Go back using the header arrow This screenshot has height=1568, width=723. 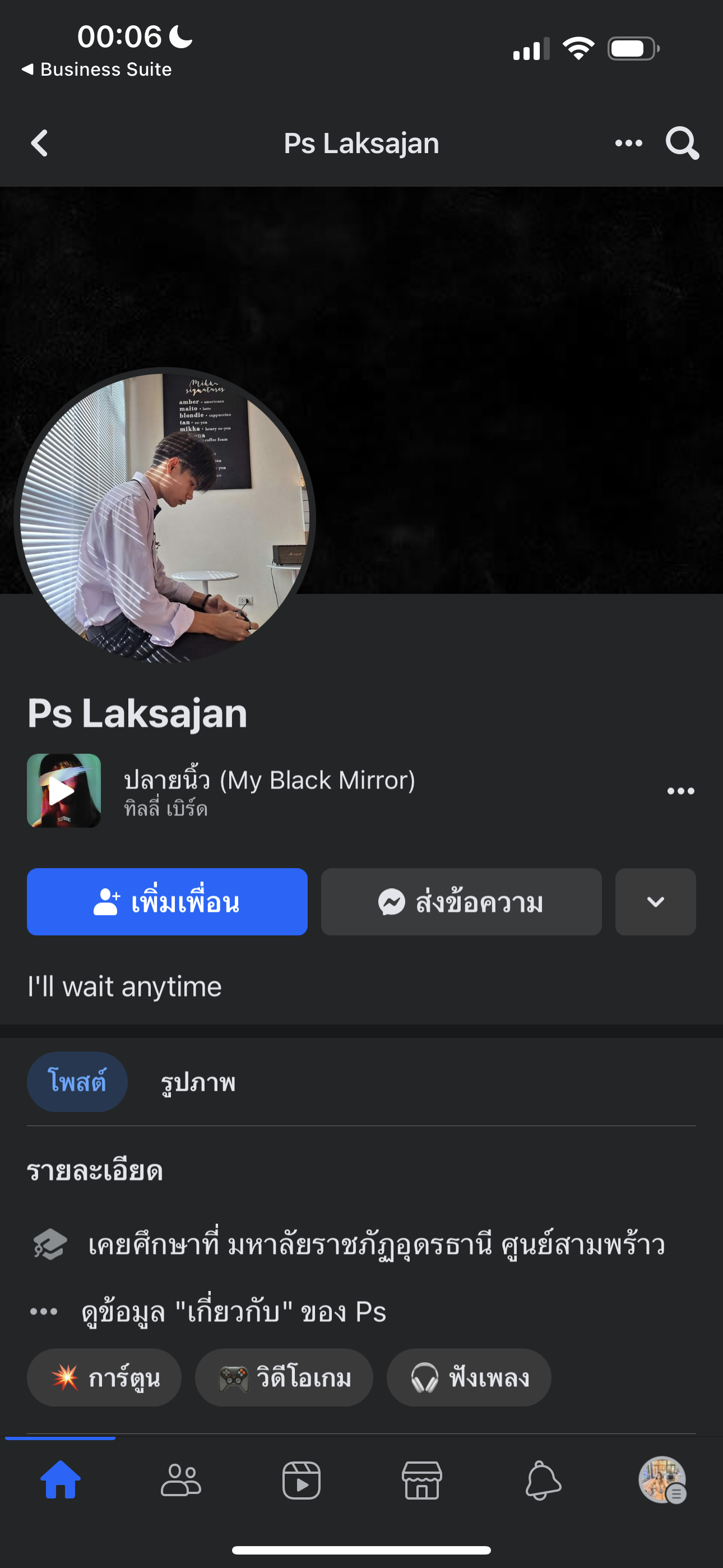[40, 144]
